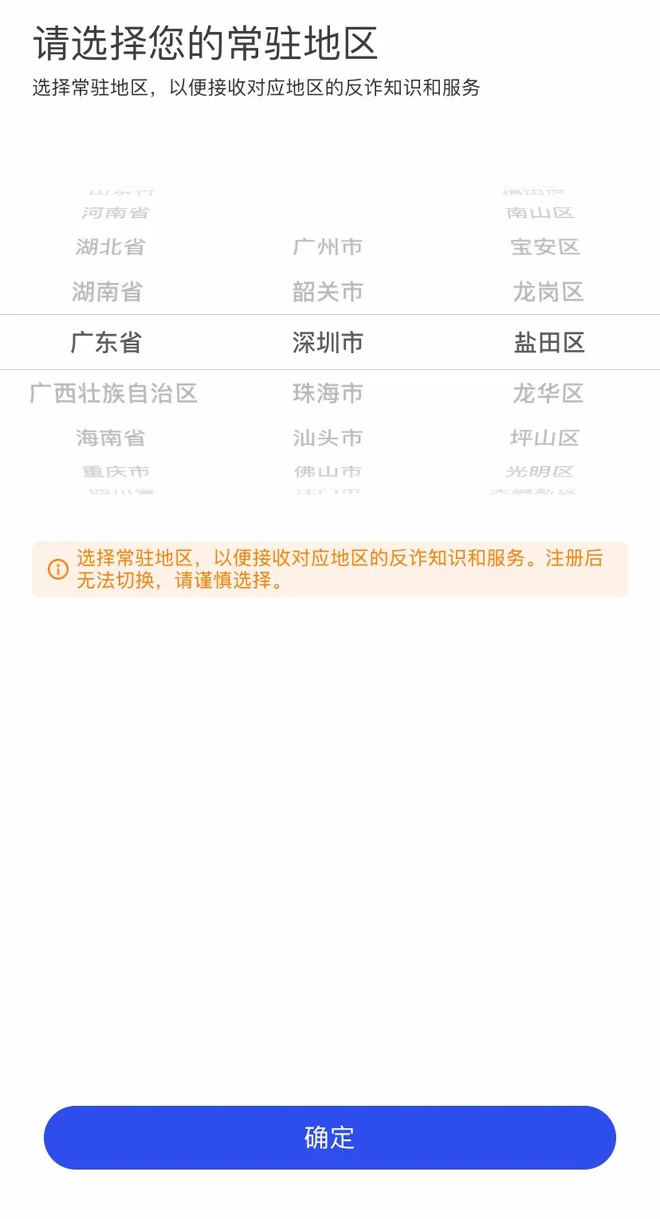Select 韶关市 in city picker

click(328, 292)
